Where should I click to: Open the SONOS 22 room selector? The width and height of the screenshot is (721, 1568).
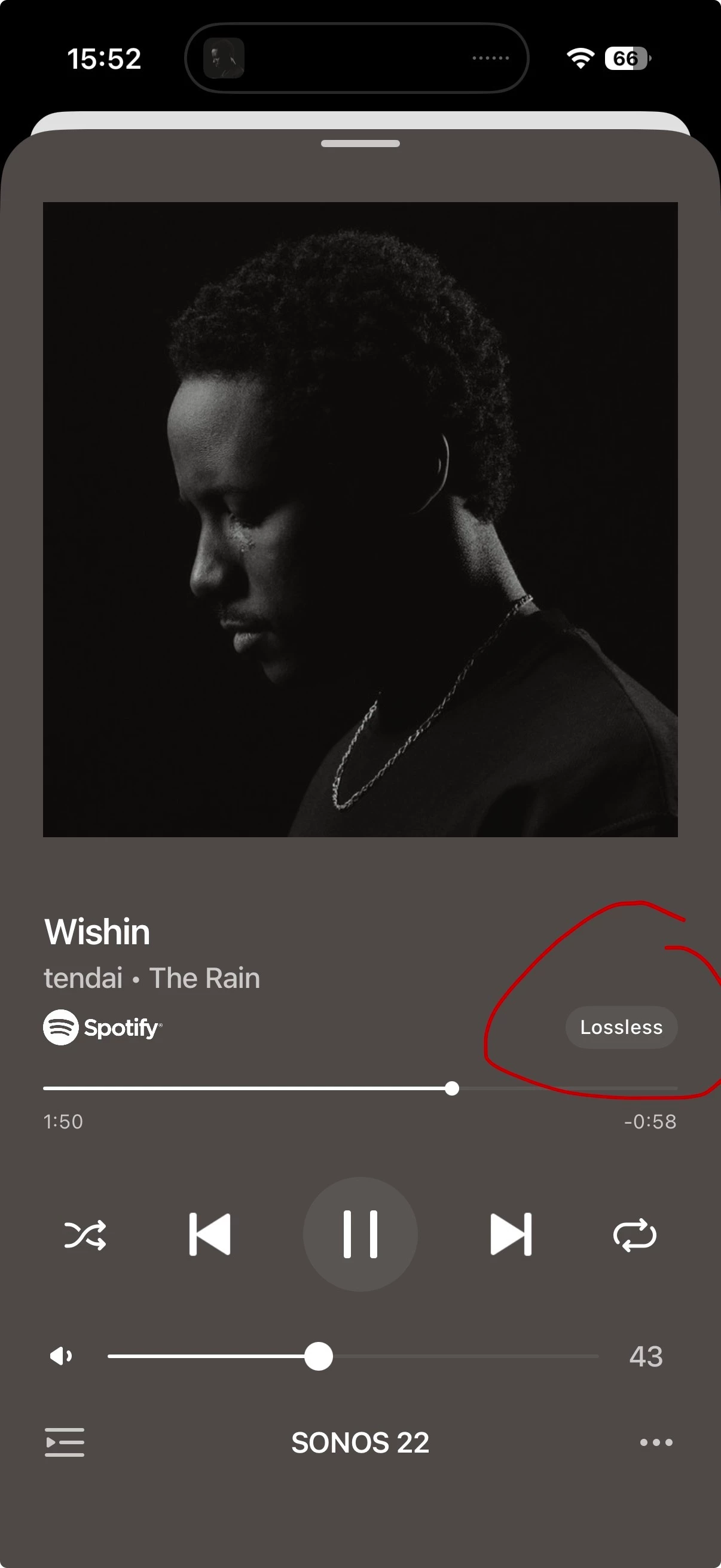click(x=360, y=1442)
